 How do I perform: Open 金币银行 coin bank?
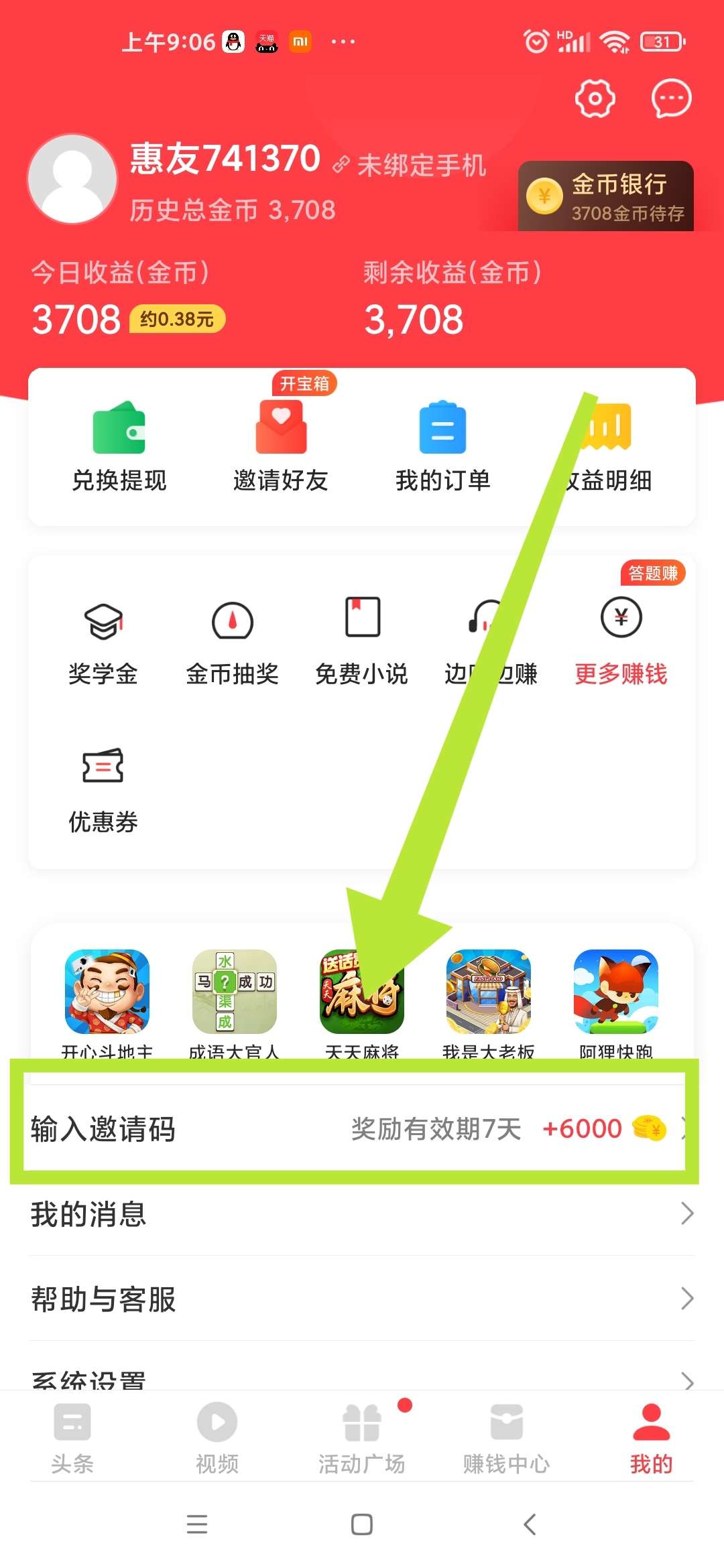pyautogui.click(x=605, y=197)
